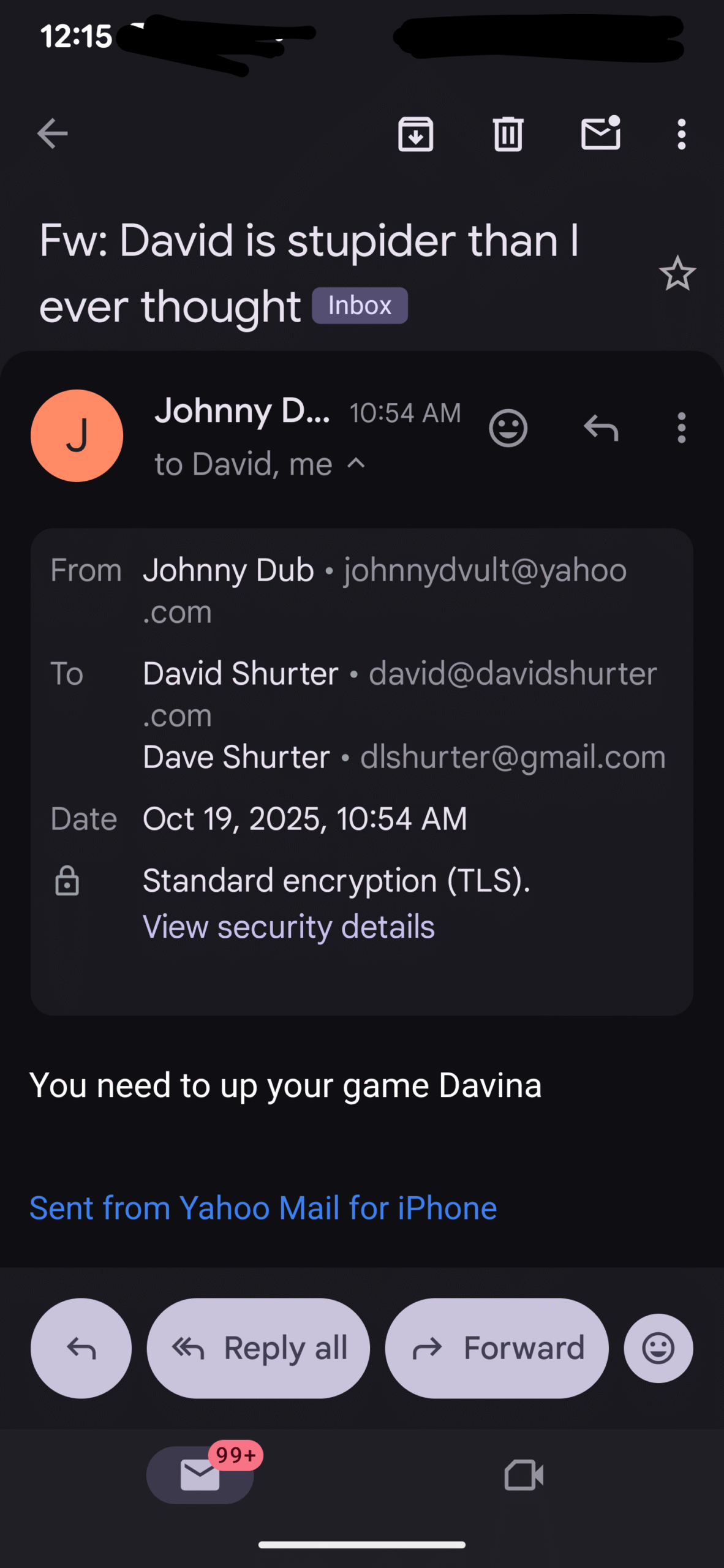Collapse the recipient details chevron
The width and height of the screenshot is (724, 1568).
coord(356,464)
